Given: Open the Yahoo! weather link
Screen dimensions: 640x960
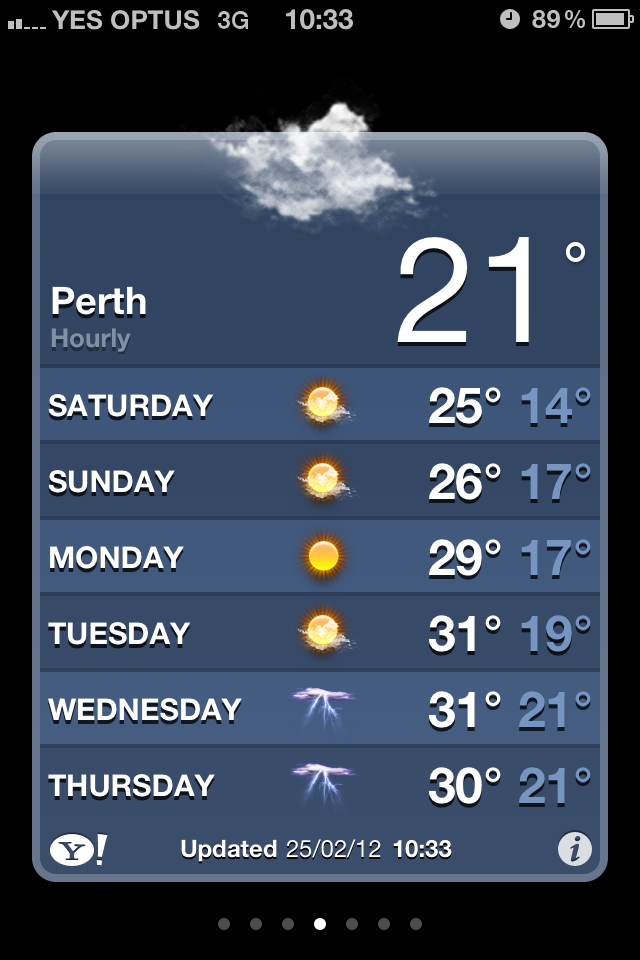Looking at the screenshot, I should [x=78, y=850].
